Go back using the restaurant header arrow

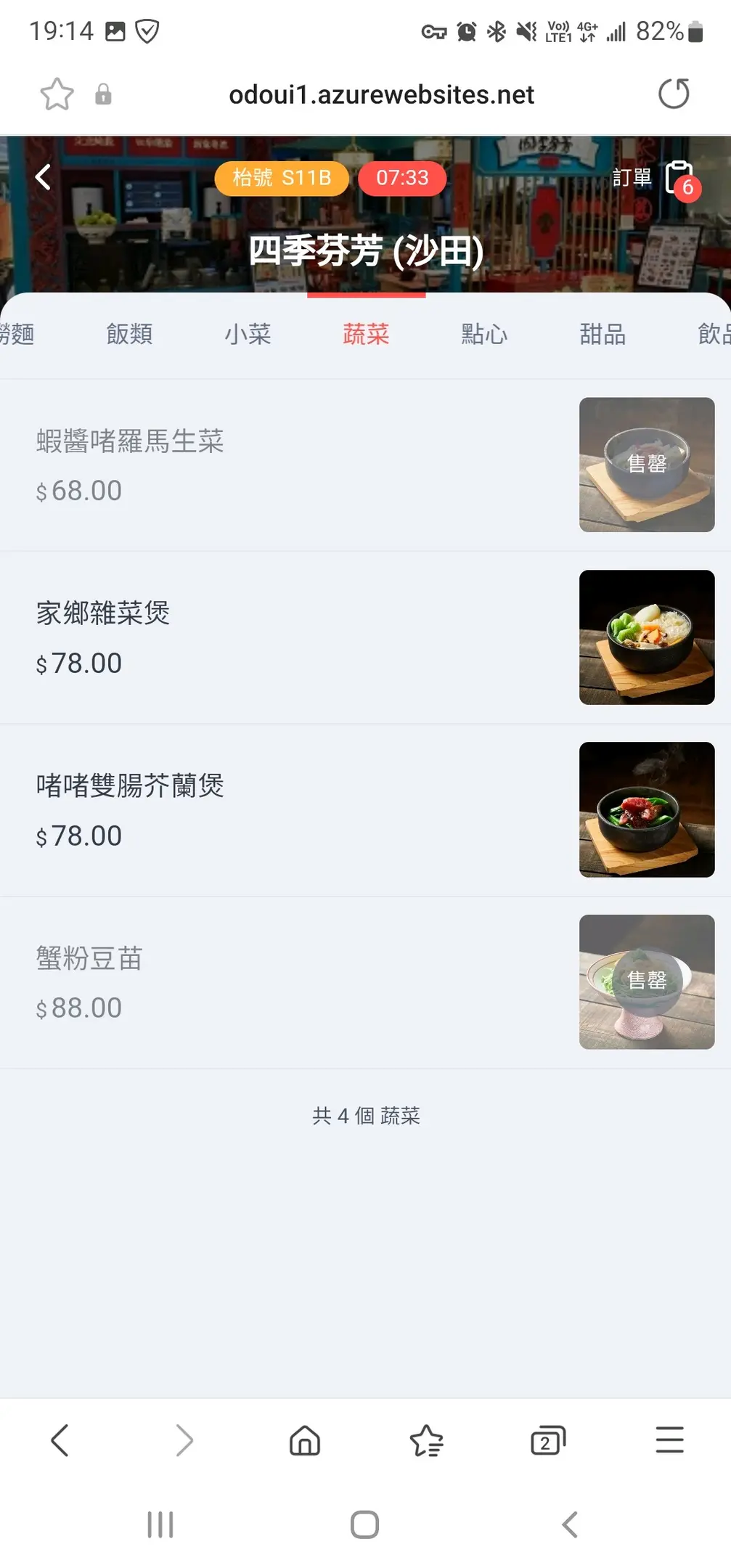(44, 177)
